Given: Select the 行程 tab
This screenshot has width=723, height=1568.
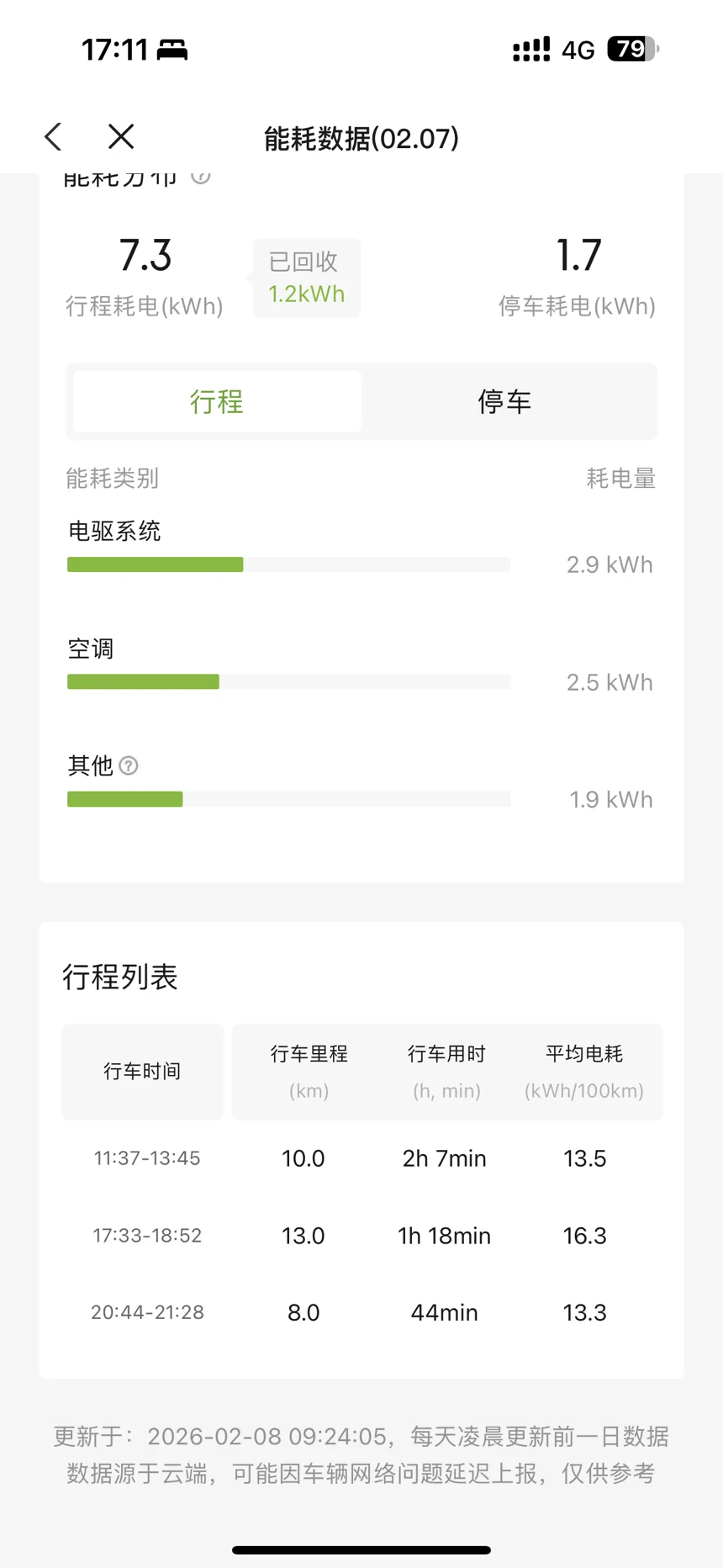Looking at the screenshot, I should click(x=217, y=402).
